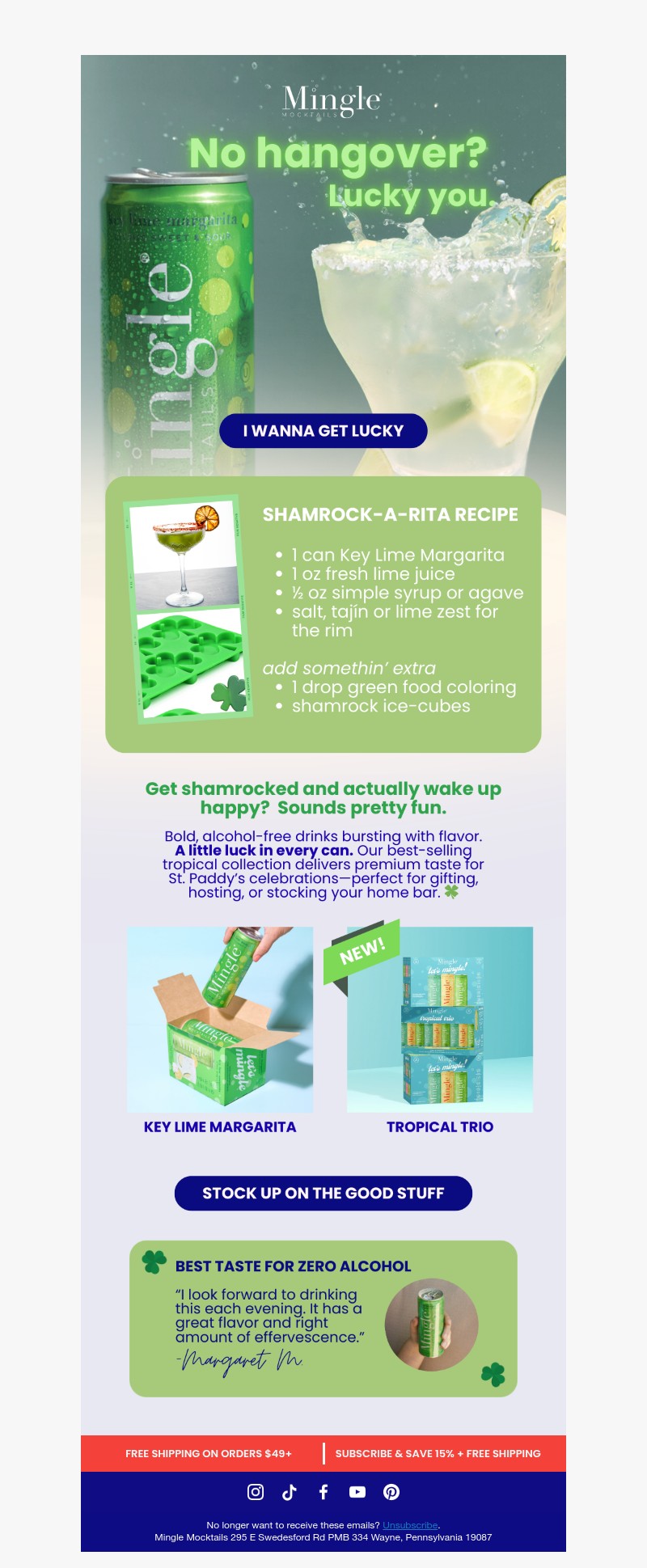The image size is (647, 1568).
Task: Tap STOCK UP ON THE GOOD STUFF
Action: (323, 1193)
